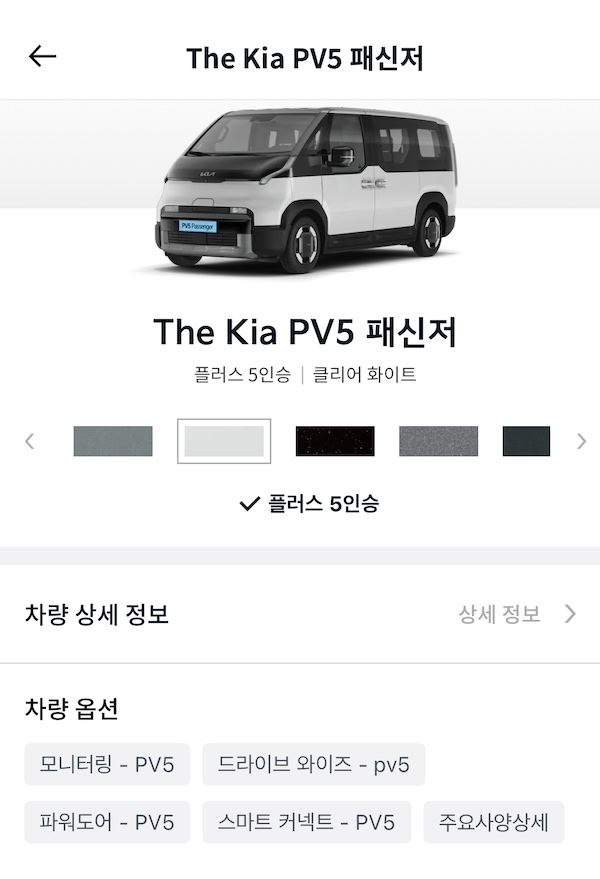The image size is (600, 879).
Task: Select the clear white color swatch
Action: point(224,441)
